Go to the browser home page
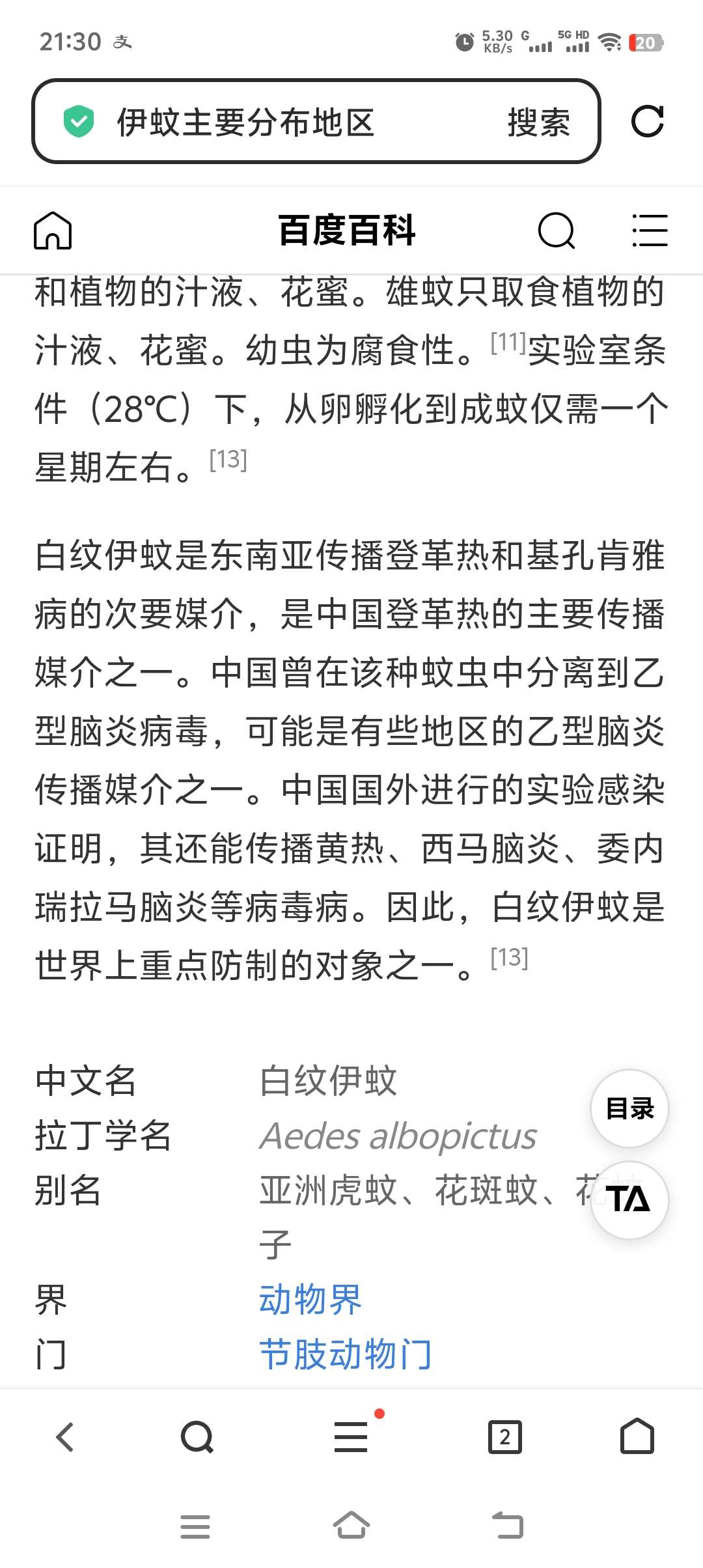 [x=637, y=1437]
